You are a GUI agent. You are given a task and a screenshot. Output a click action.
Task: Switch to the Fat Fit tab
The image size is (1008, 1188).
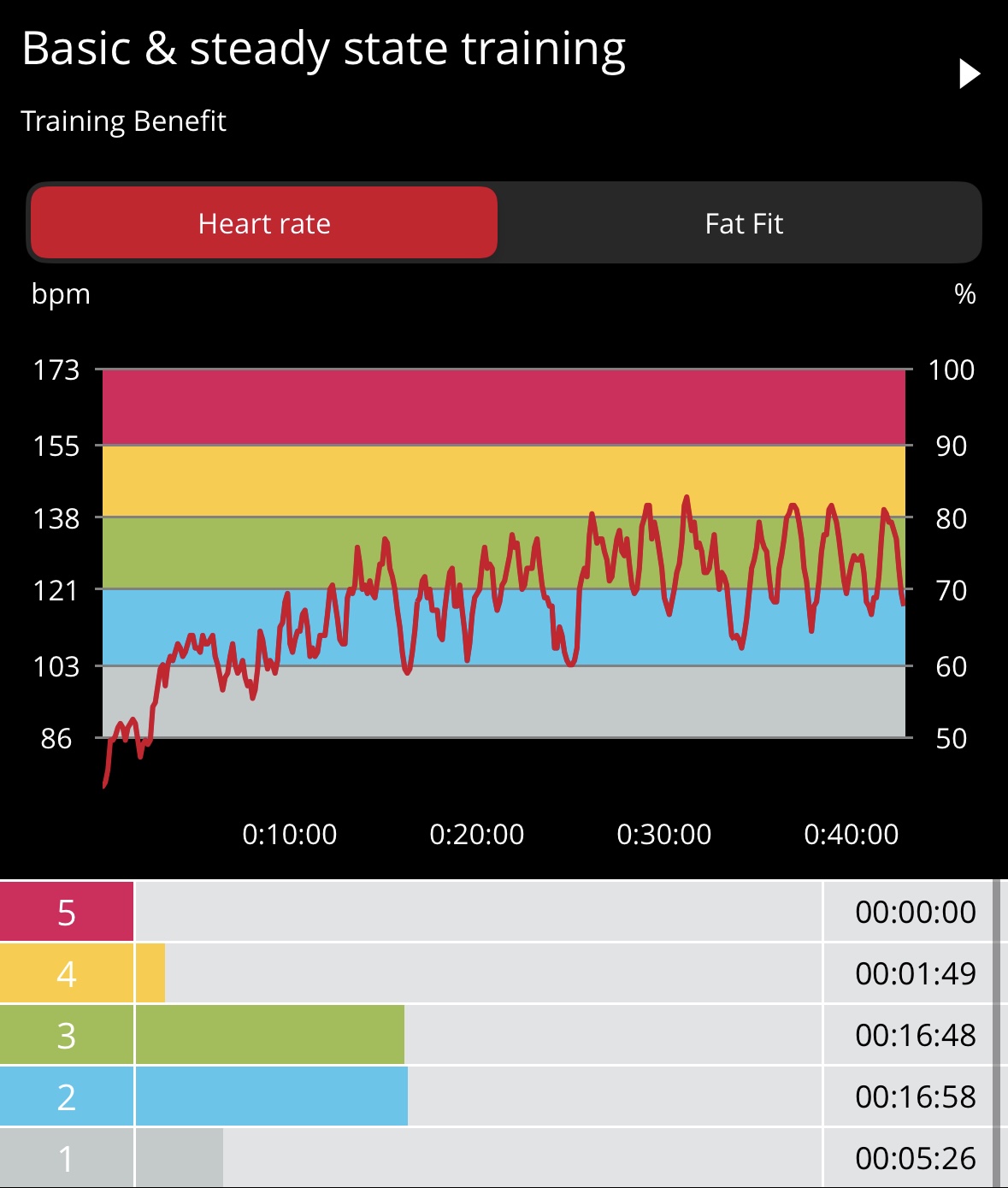(x=743, y=224)
